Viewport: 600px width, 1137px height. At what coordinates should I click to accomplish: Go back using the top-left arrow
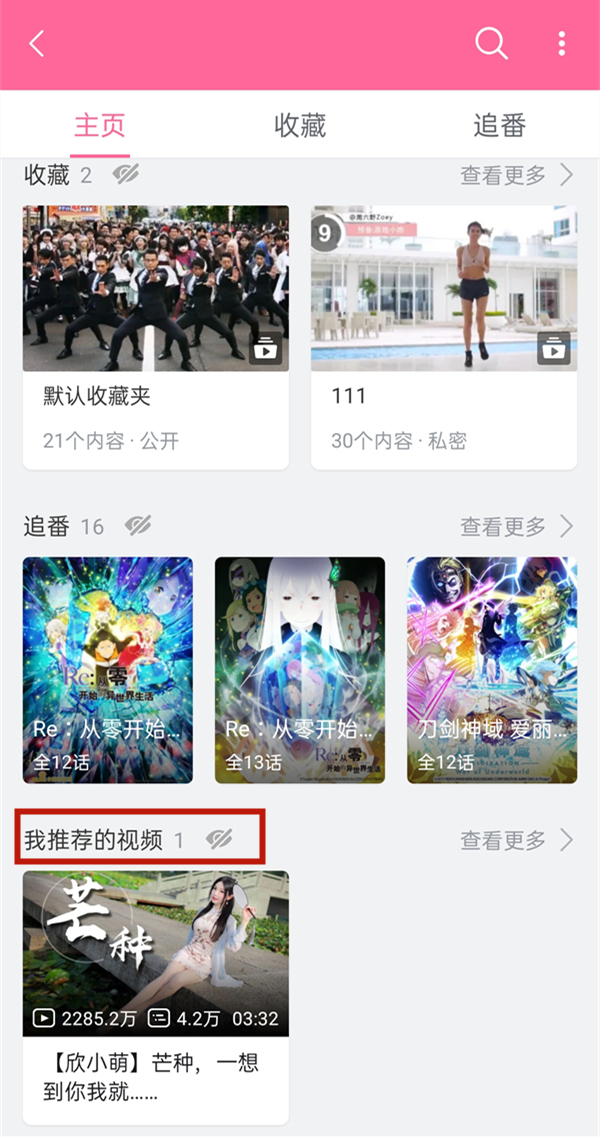[x=38, y=44]
